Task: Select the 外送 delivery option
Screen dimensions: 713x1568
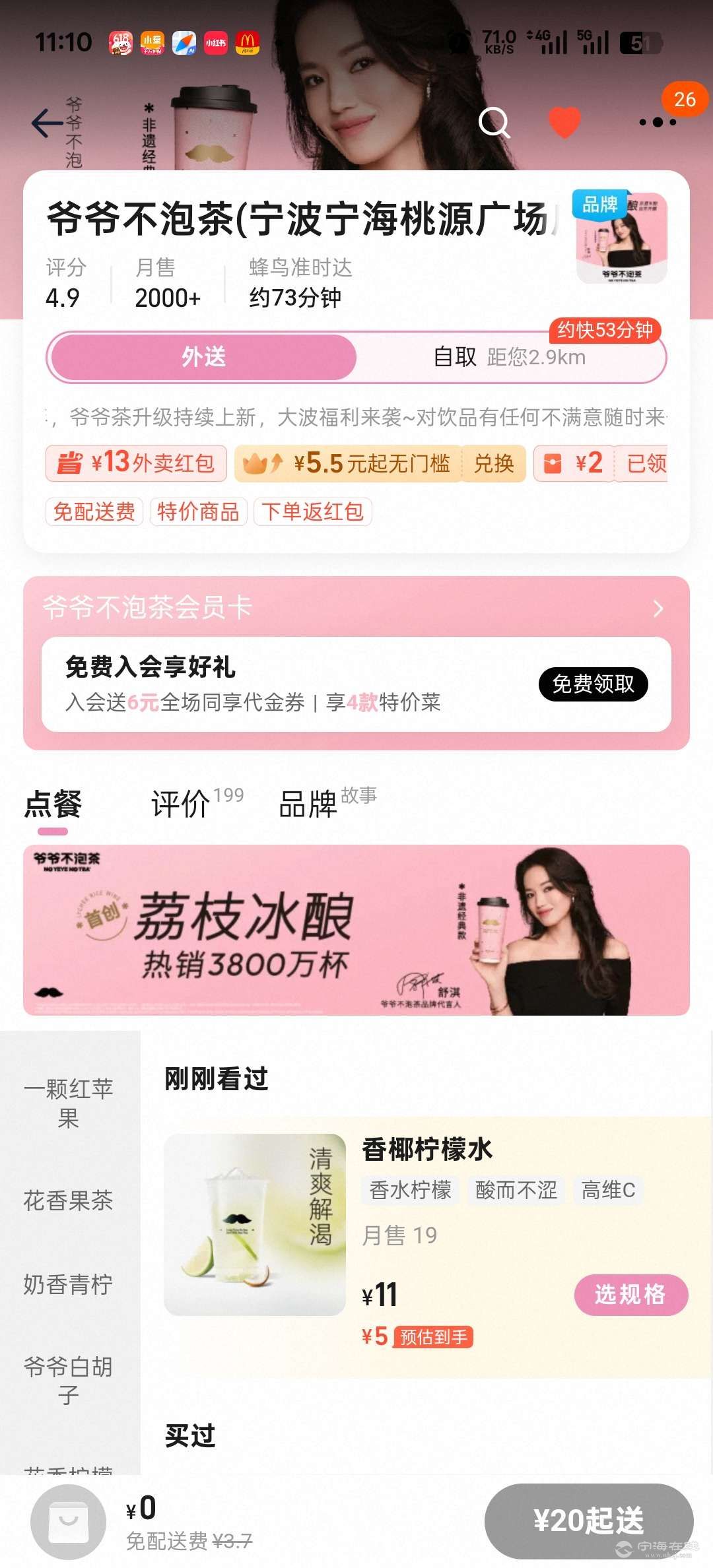Action: coord(203,357)
